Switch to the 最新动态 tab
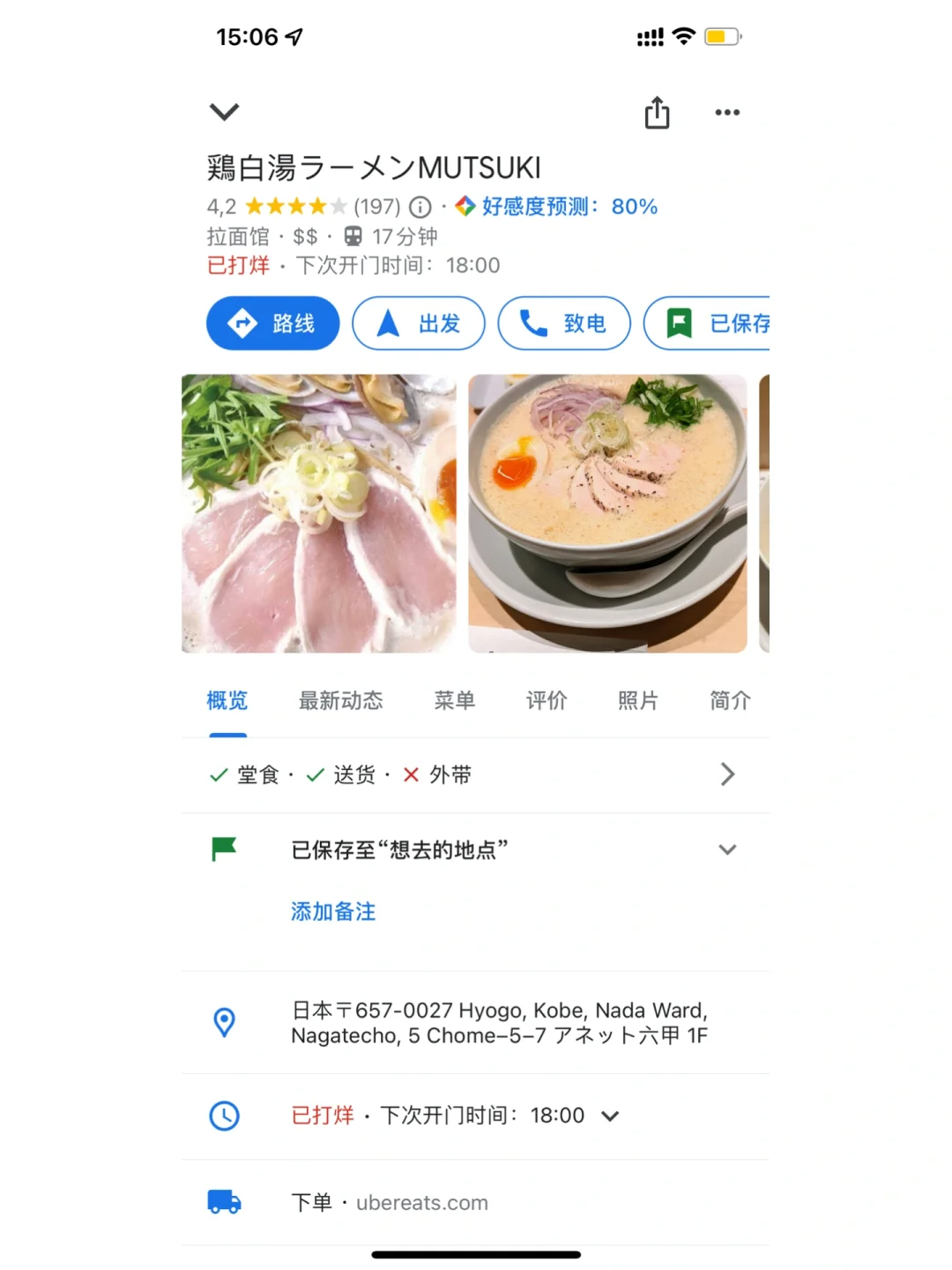This screenshot has width=952, height=1270. click(x=340, y=701)
